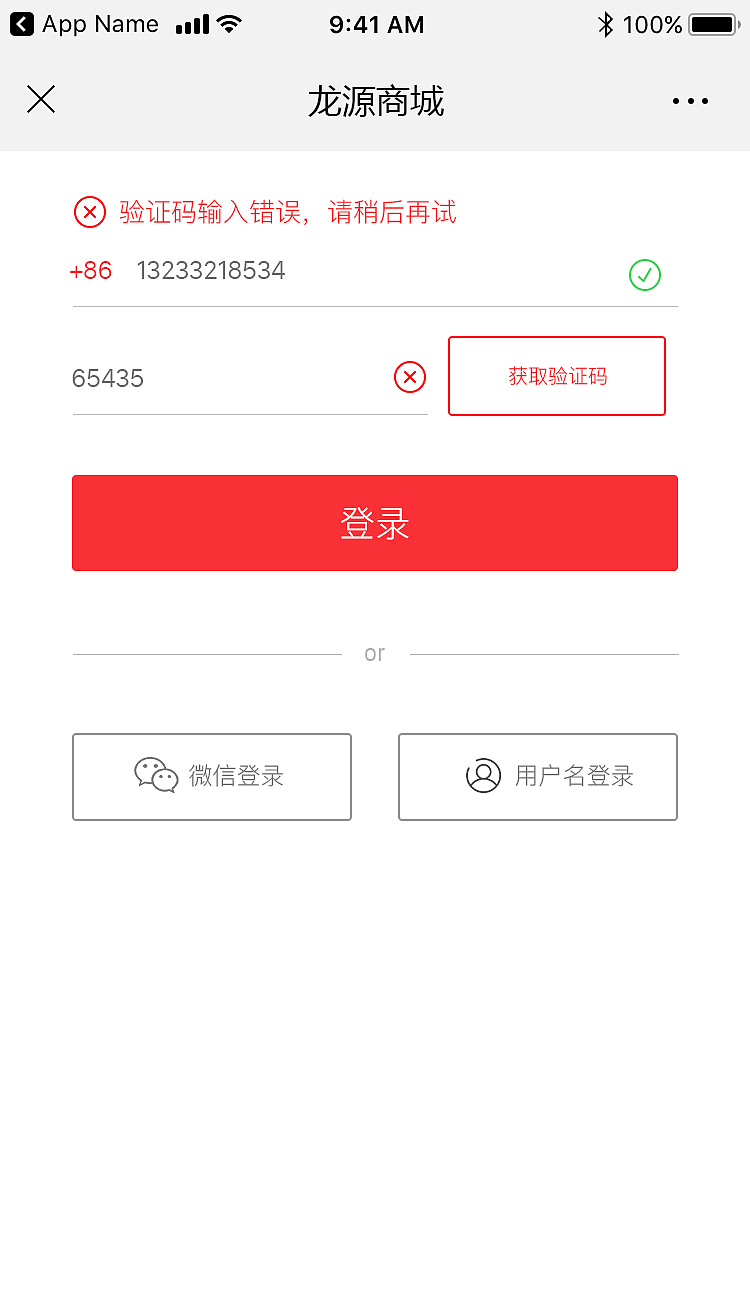Click the user profile icon beside 用户名登录

pos(483,775)
